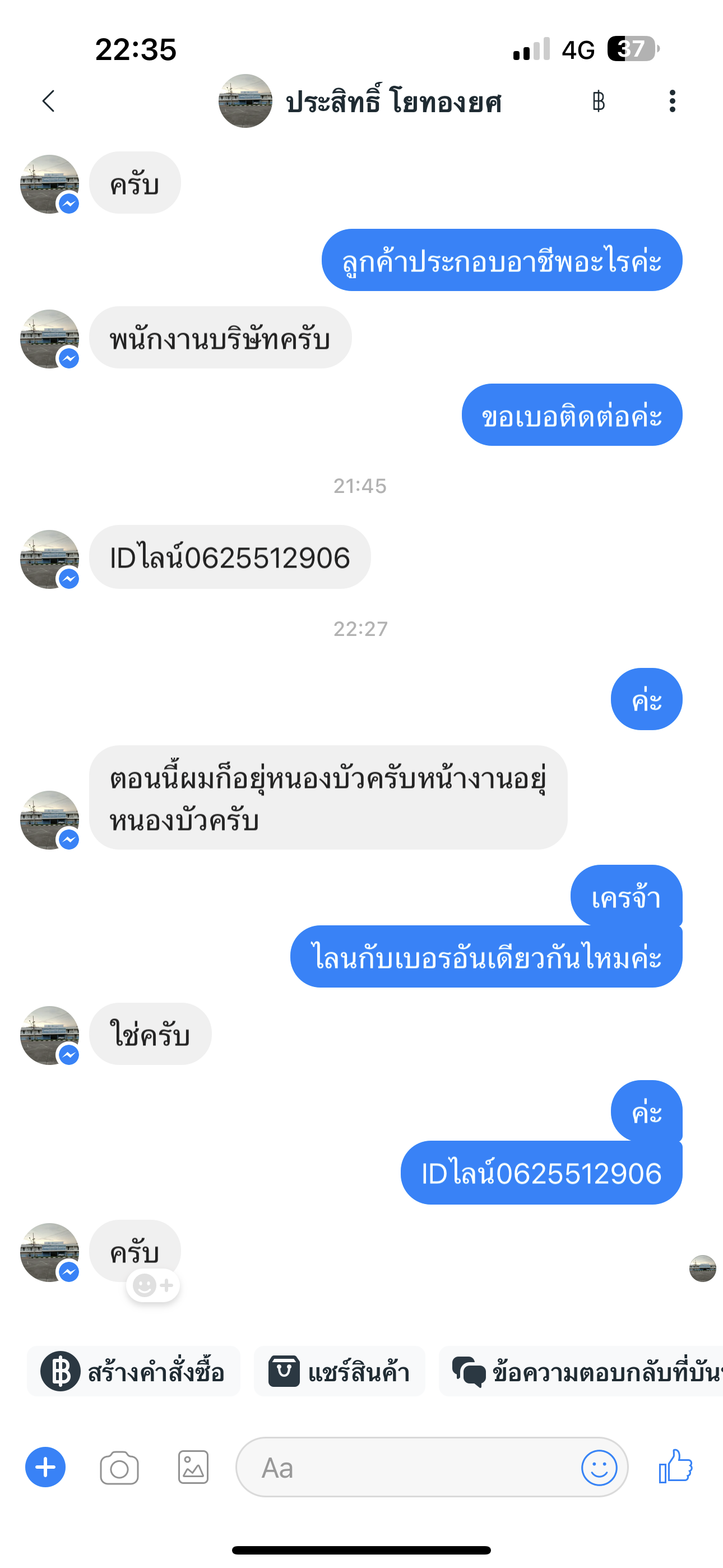Screen dimensions: 723x1568
Task: Open the three-dot overflow menu
Action: [672, 101]
